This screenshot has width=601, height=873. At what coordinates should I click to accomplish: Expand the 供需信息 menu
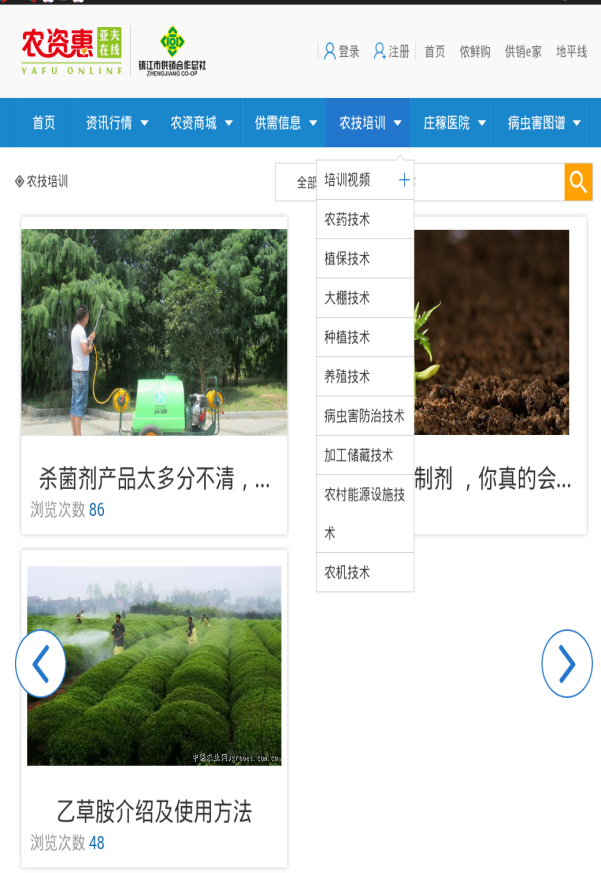point(285,123)
